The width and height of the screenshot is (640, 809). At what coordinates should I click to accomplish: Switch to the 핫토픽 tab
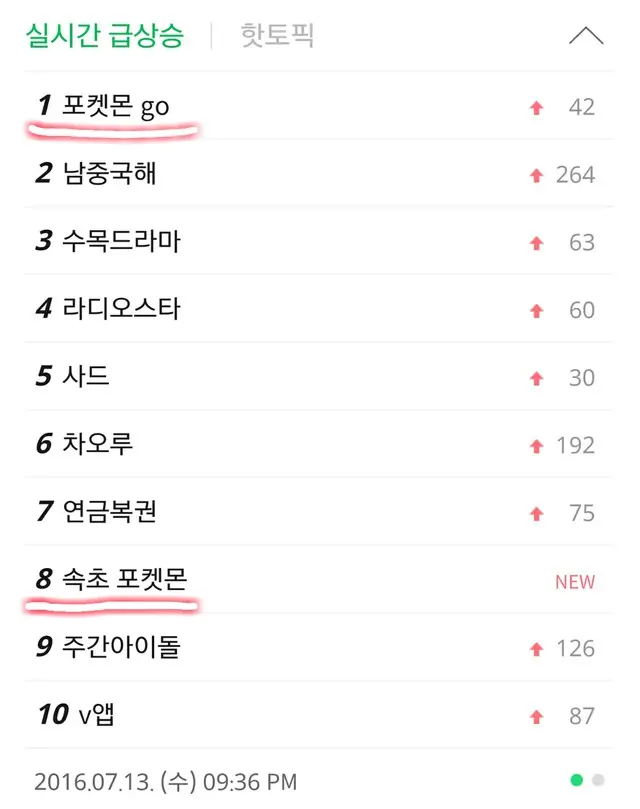point(277,36)
